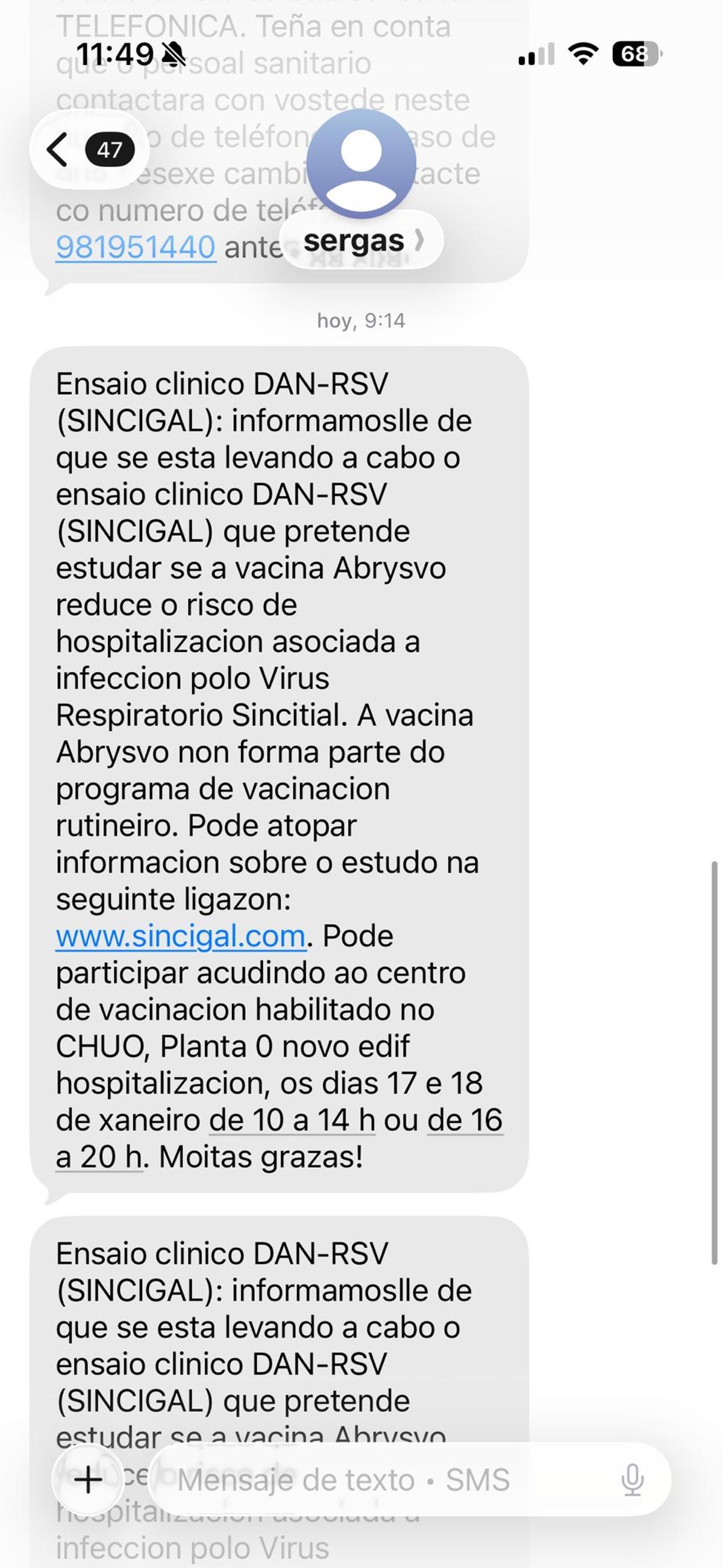The height and width of the screenshot is (1568, 723).
Task: Tap the left-pointing back disclosure arrow
Action: 58,150
